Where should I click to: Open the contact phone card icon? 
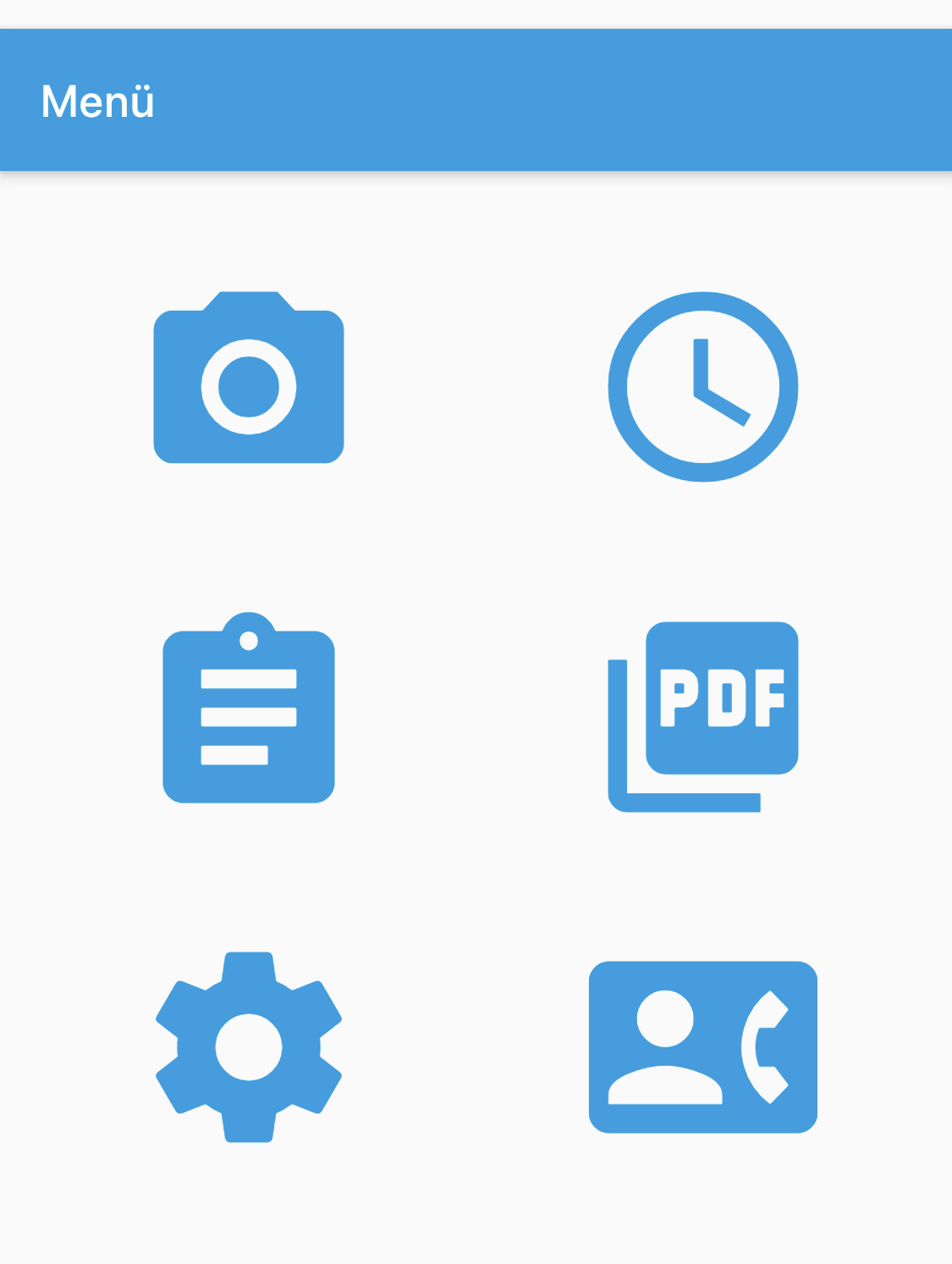pyautogui.click(x=702, y=1046)
